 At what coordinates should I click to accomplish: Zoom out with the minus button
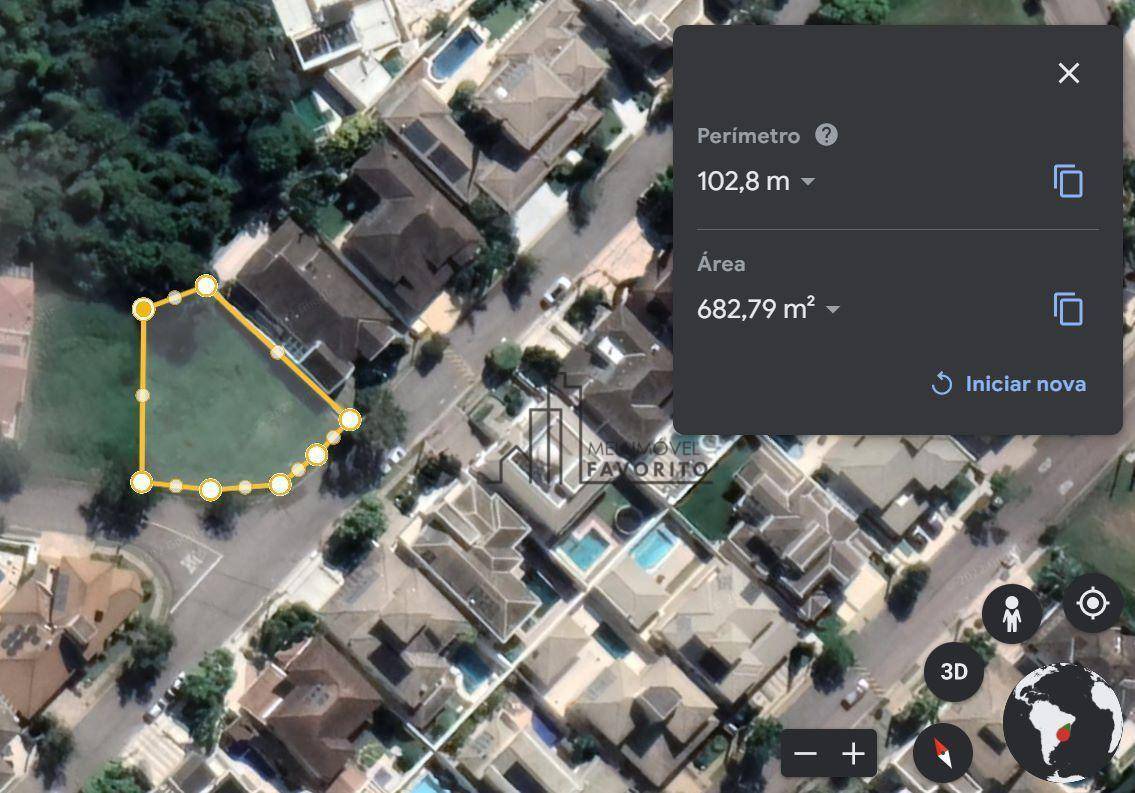pos(807,754)
